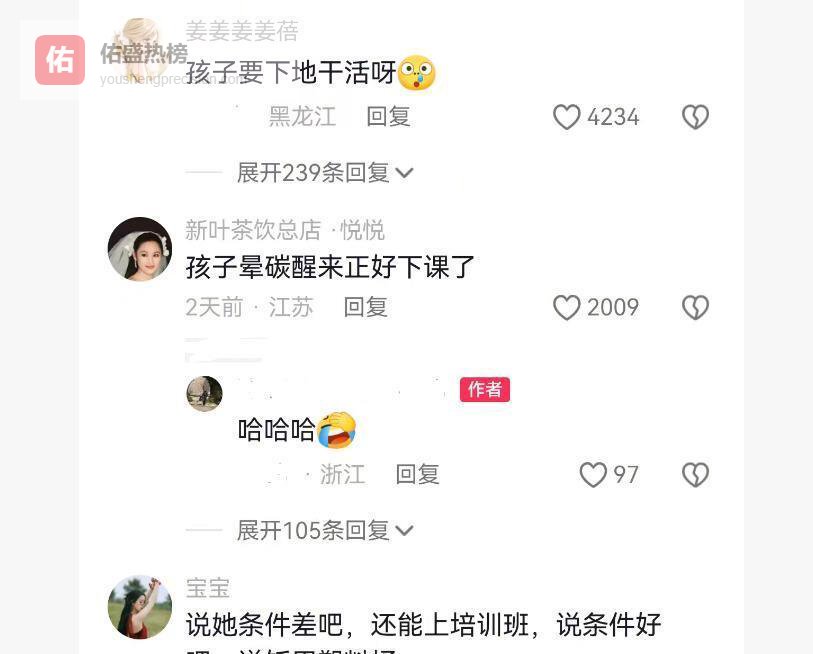Dislike 新叶茶饮总店·悦悦's comment
This screenshot has height=654, width=813.
695,307
